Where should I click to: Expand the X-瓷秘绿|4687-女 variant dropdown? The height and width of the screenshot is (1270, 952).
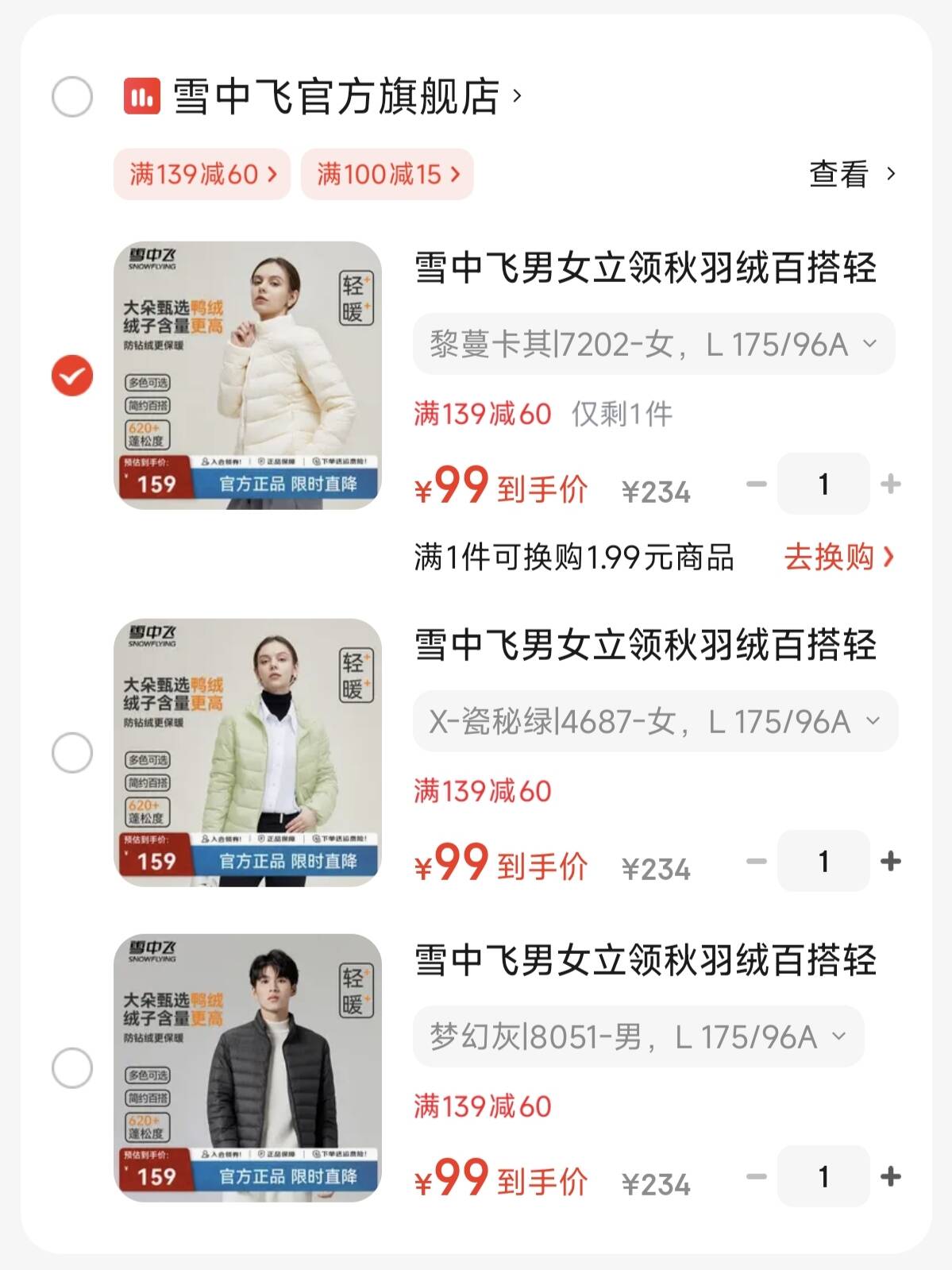click(655, 721)
